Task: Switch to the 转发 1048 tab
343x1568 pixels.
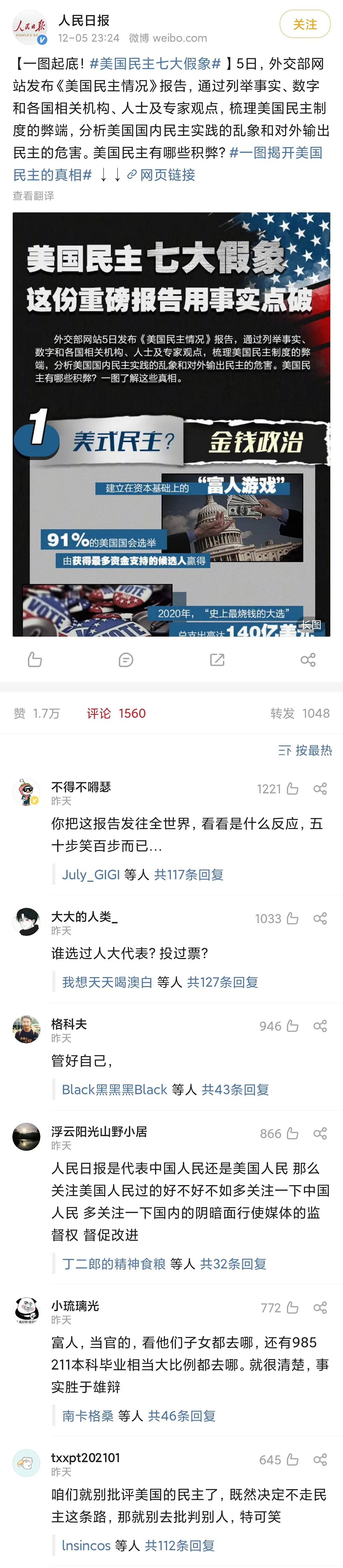Action: click(x=300, y=713)
